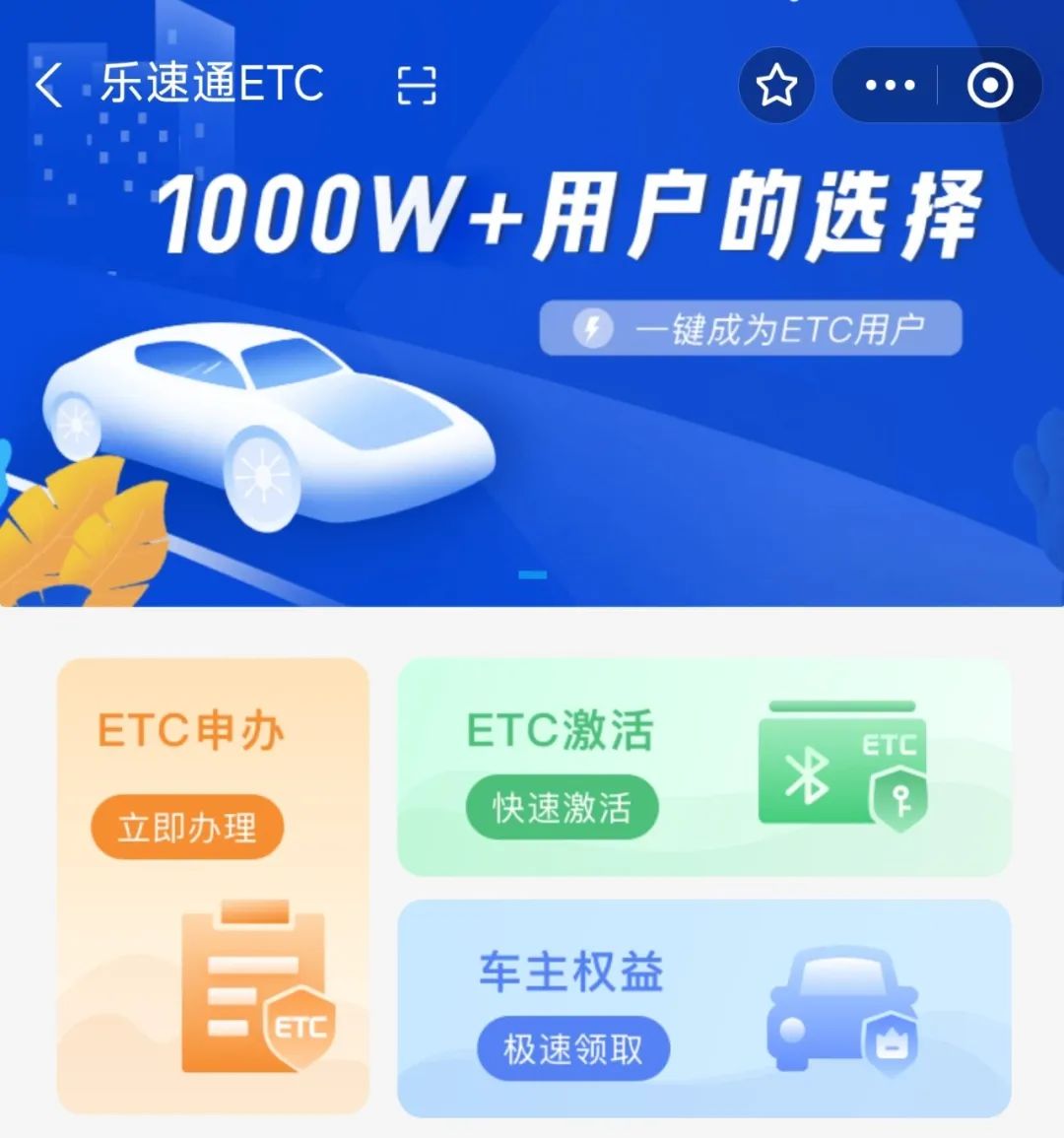
Task: Add mini program to favorites star
Action: click(x=776, y=86)
